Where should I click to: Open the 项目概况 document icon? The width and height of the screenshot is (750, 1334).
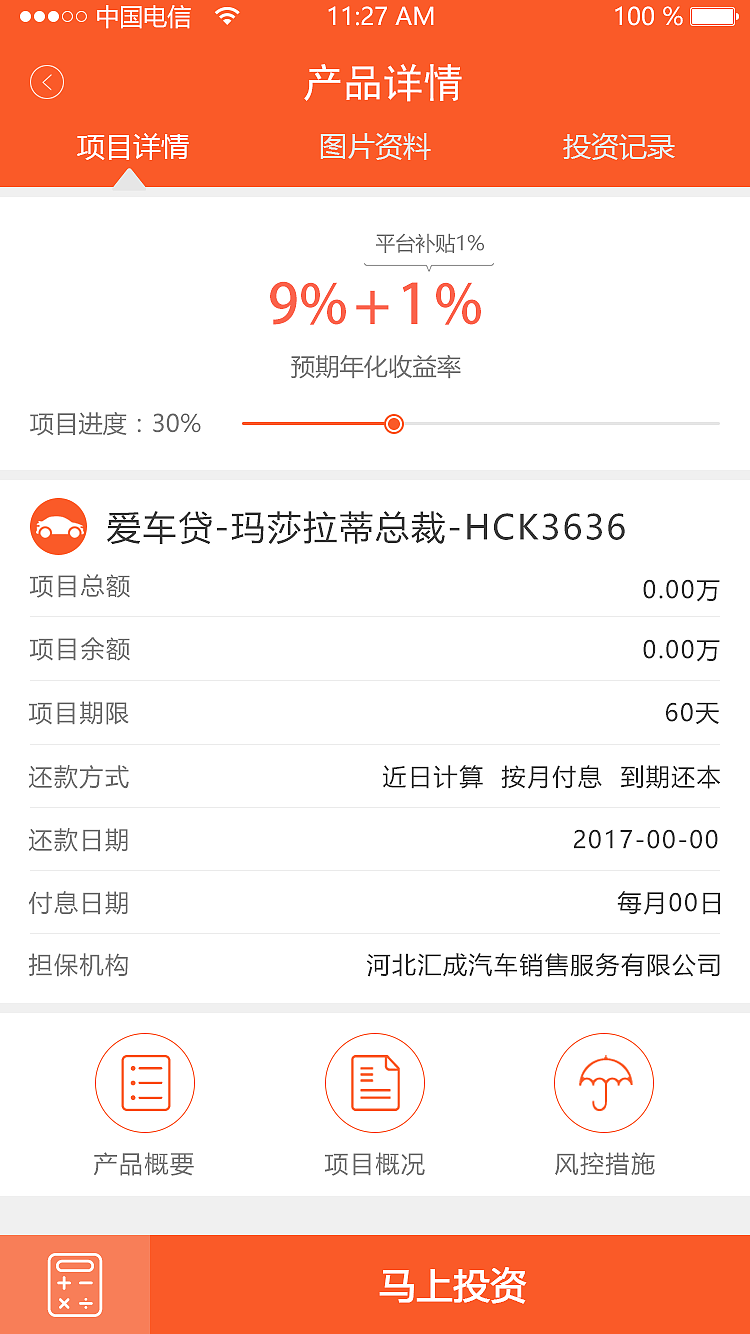375,1082
